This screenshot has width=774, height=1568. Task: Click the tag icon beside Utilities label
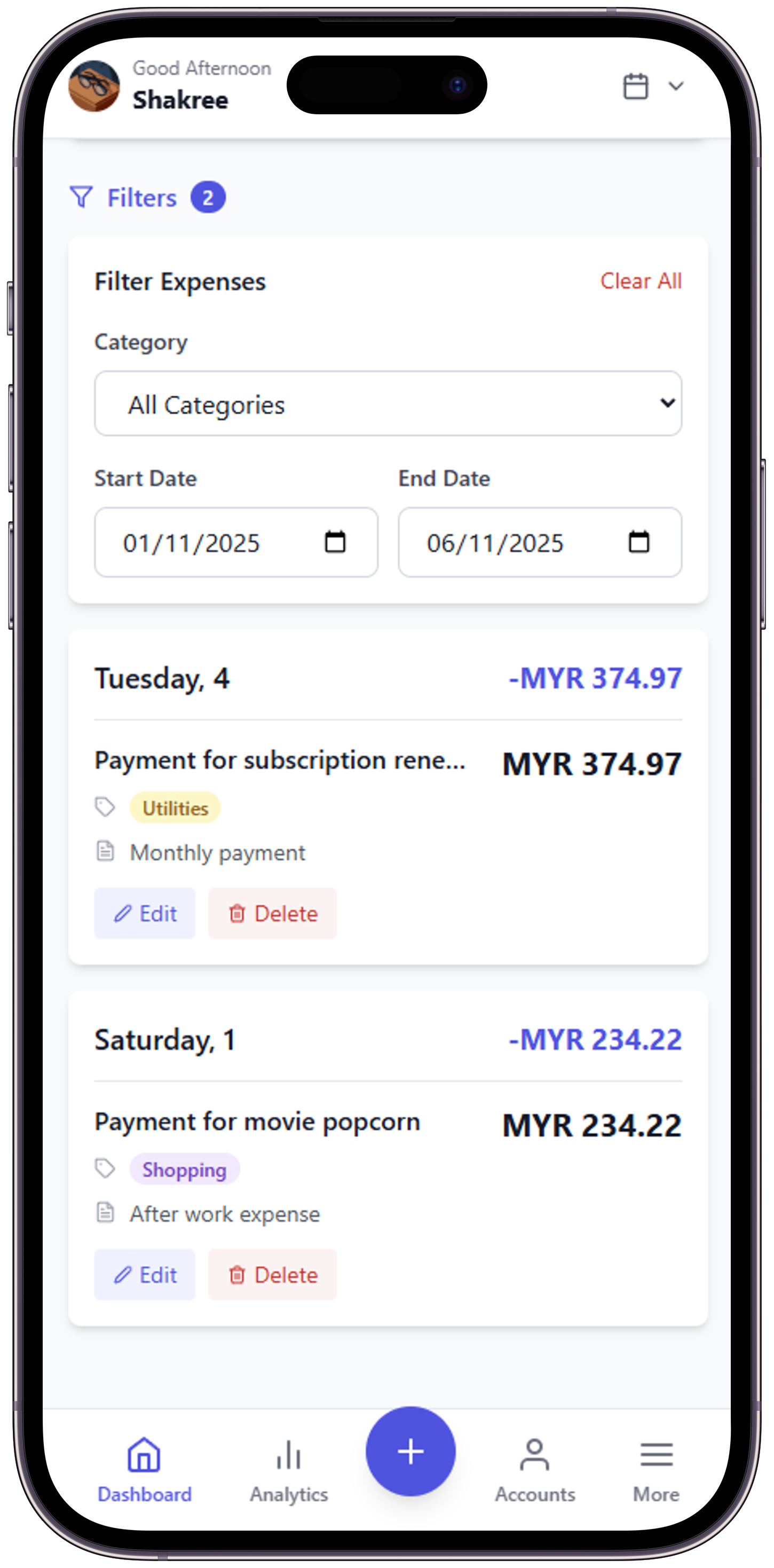[105, 807]
